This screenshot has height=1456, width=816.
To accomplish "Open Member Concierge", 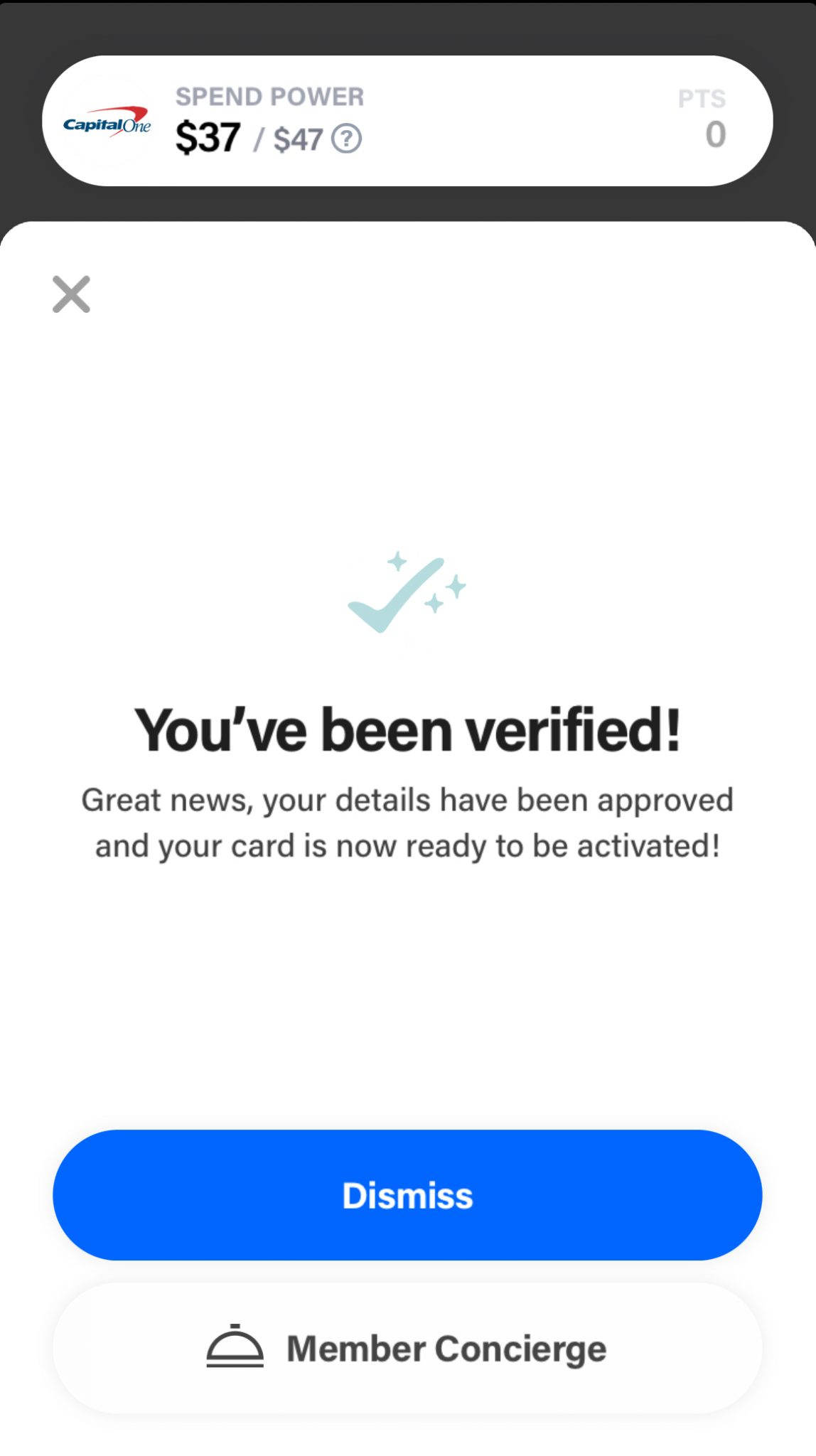I will 407,1349.
